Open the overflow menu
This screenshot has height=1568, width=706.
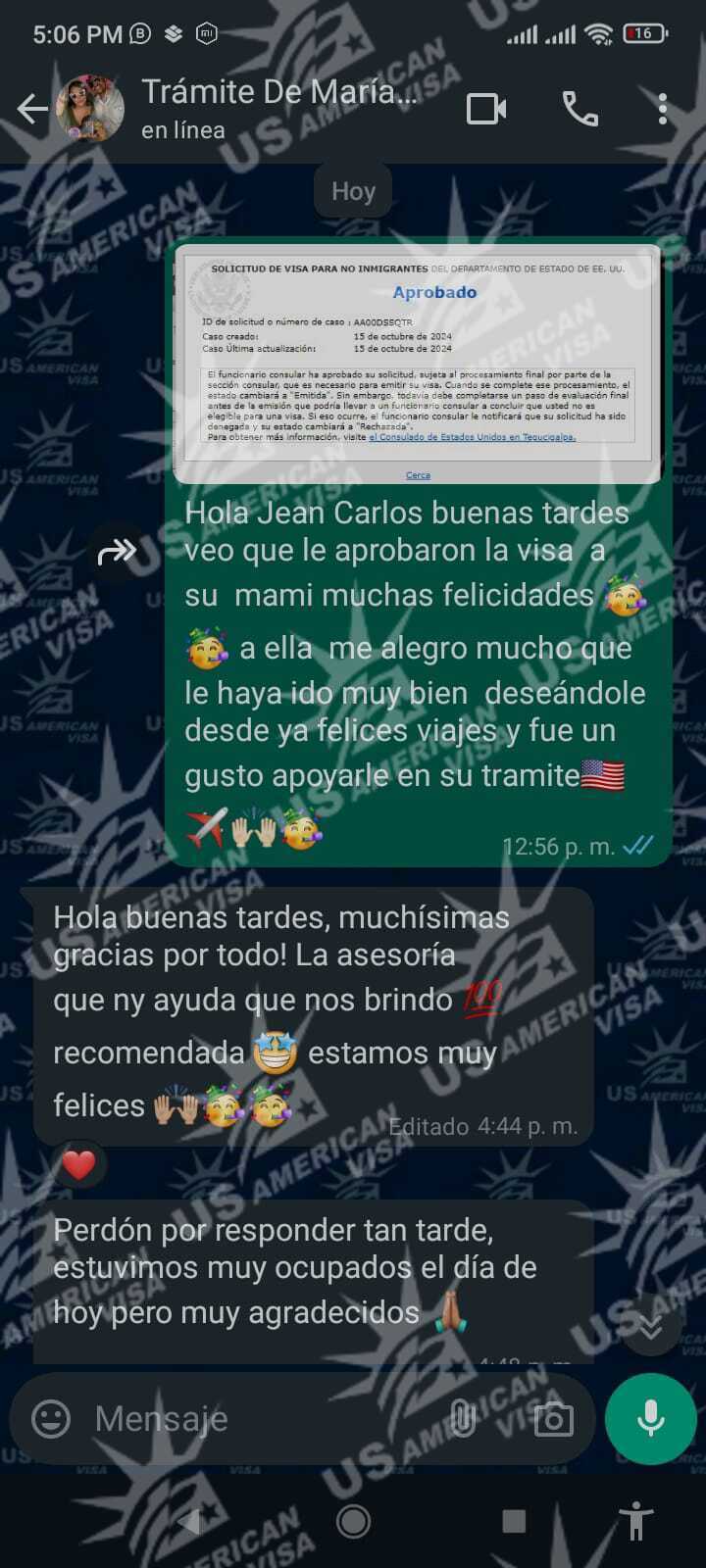[x=663, y=109]
